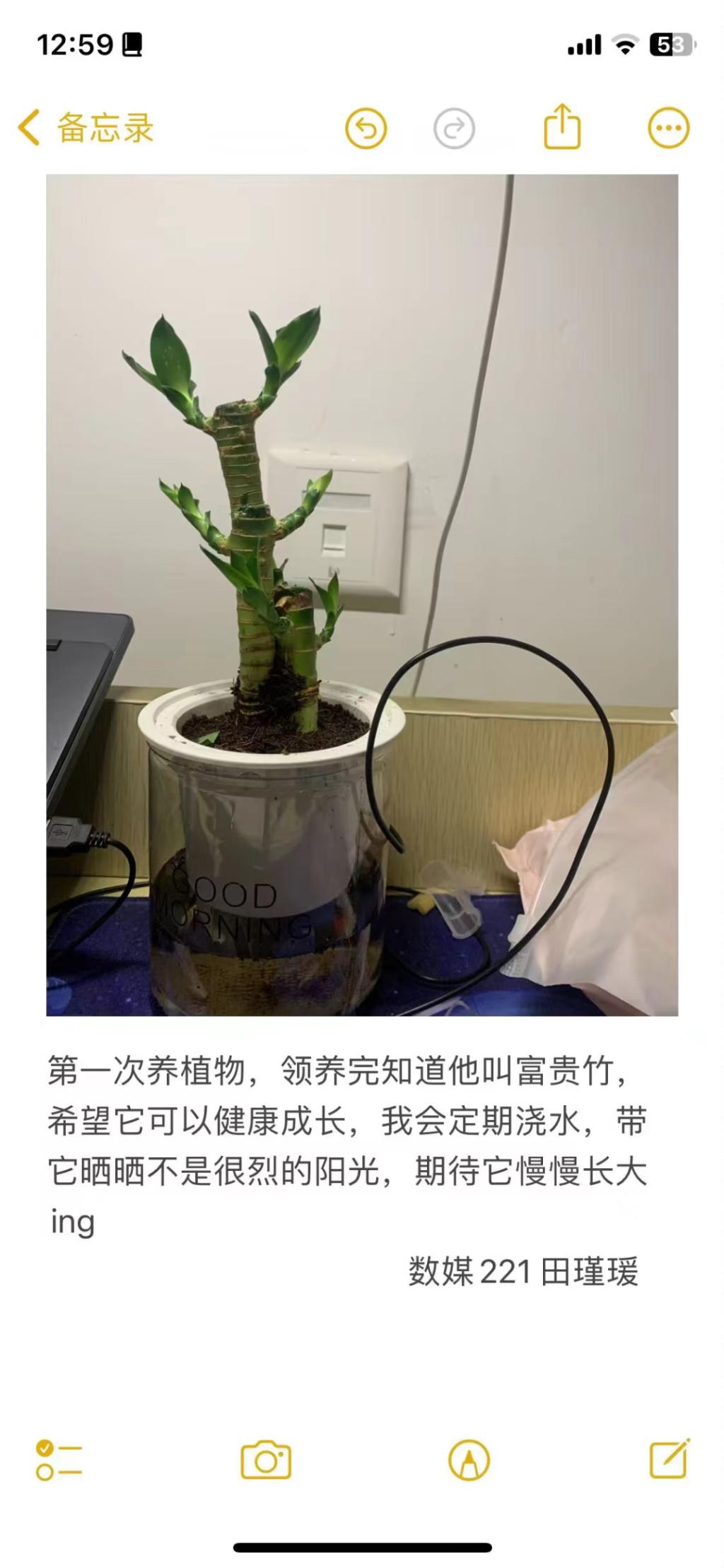Image resolution: width=724 pixels, height=1568 pixels.
Task: Add a checklist to the note
Action: [58, 1460]
